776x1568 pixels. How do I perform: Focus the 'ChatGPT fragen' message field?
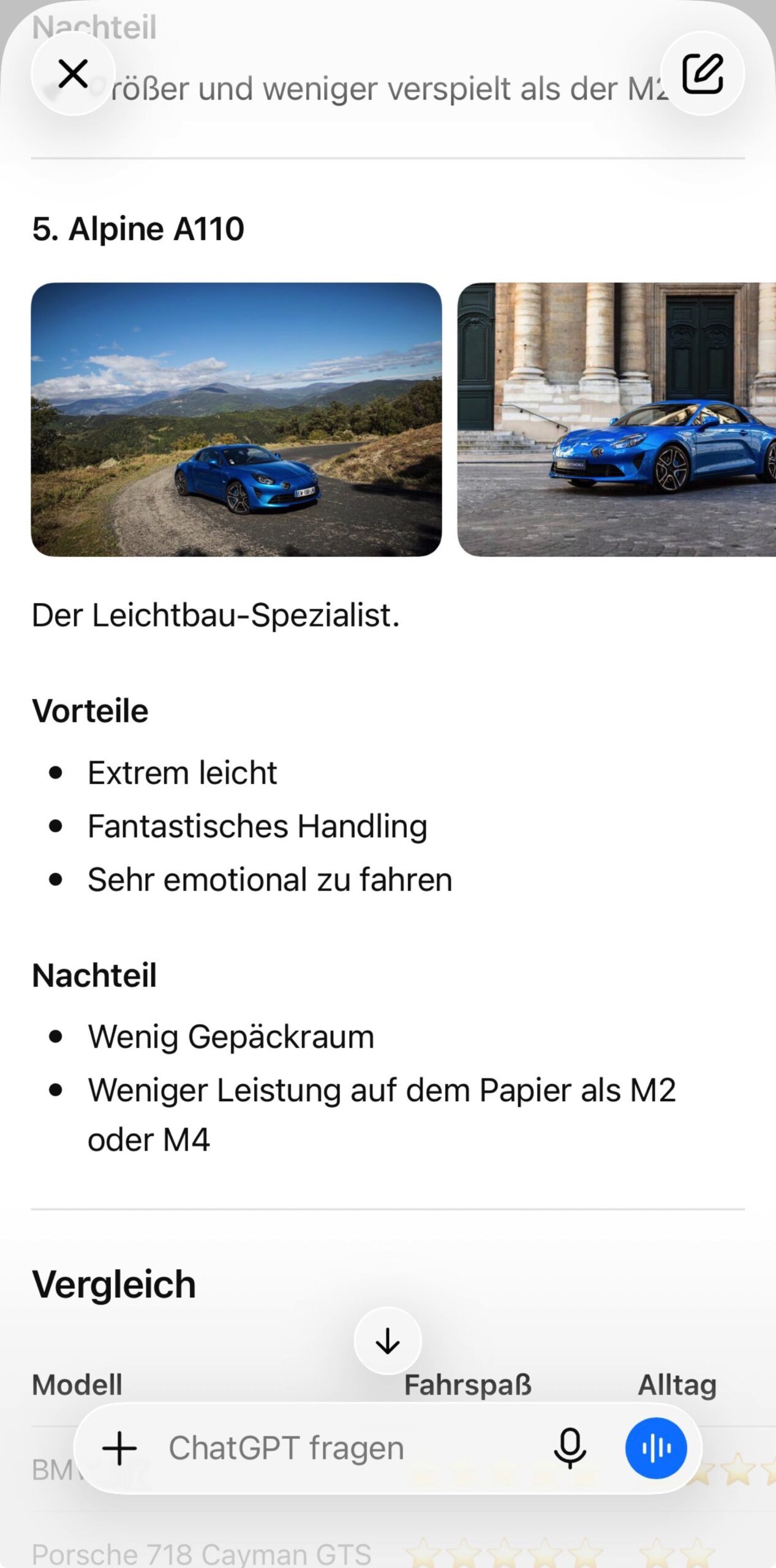(349, 1448)
